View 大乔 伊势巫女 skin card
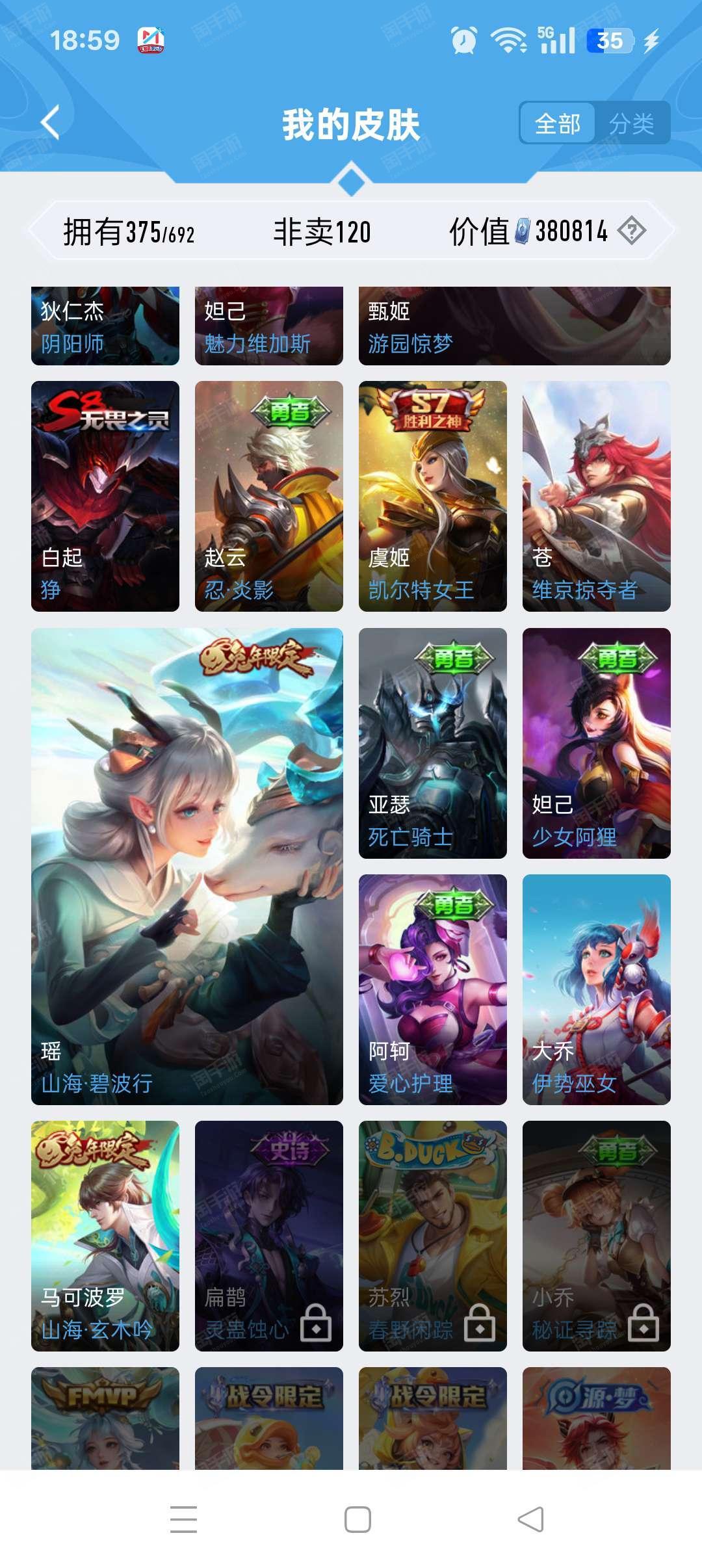The width and height of the screenshot is (702, 1568). pos(597,989)
